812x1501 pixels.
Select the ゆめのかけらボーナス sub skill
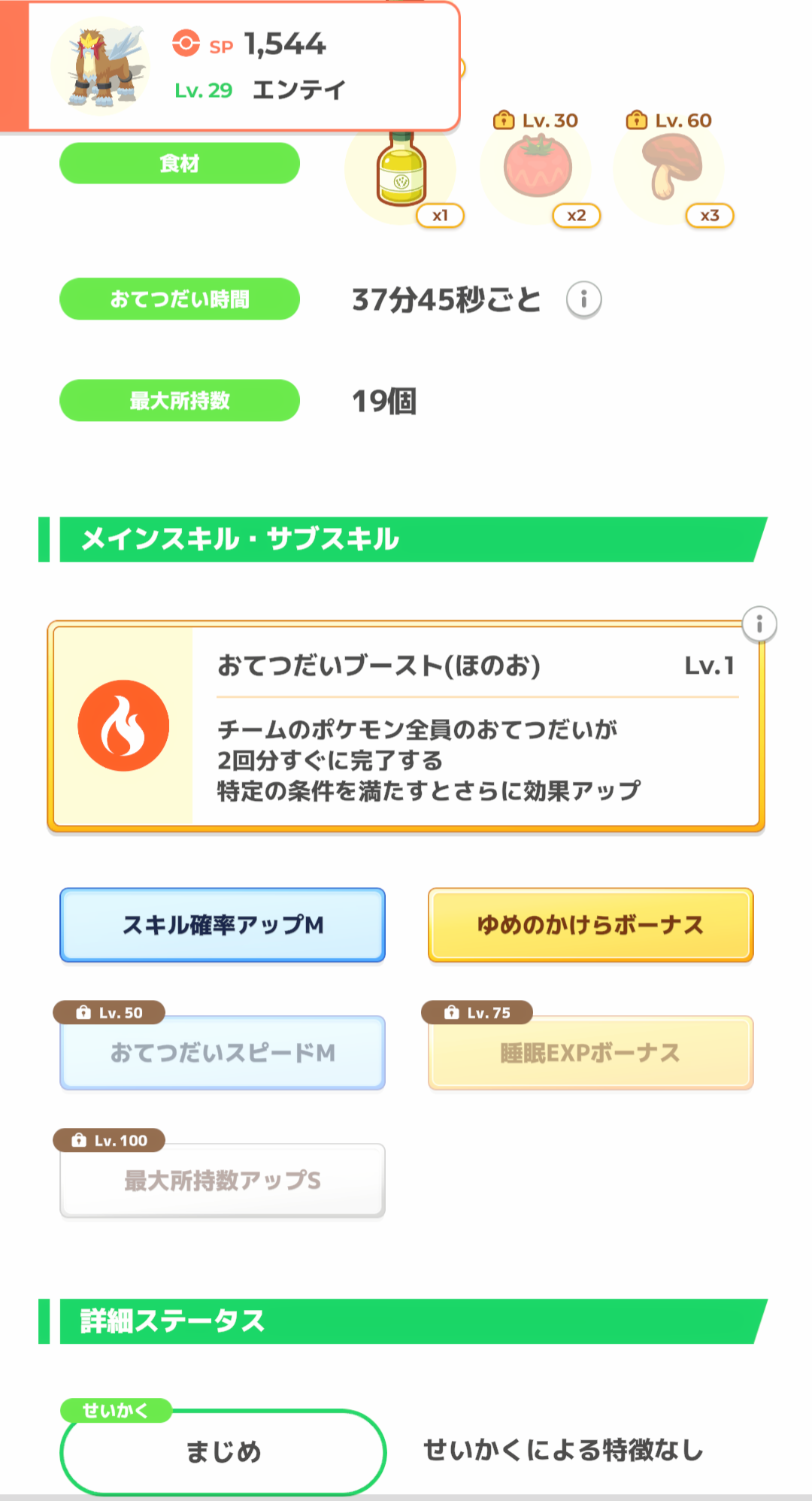tap(590, 925)
